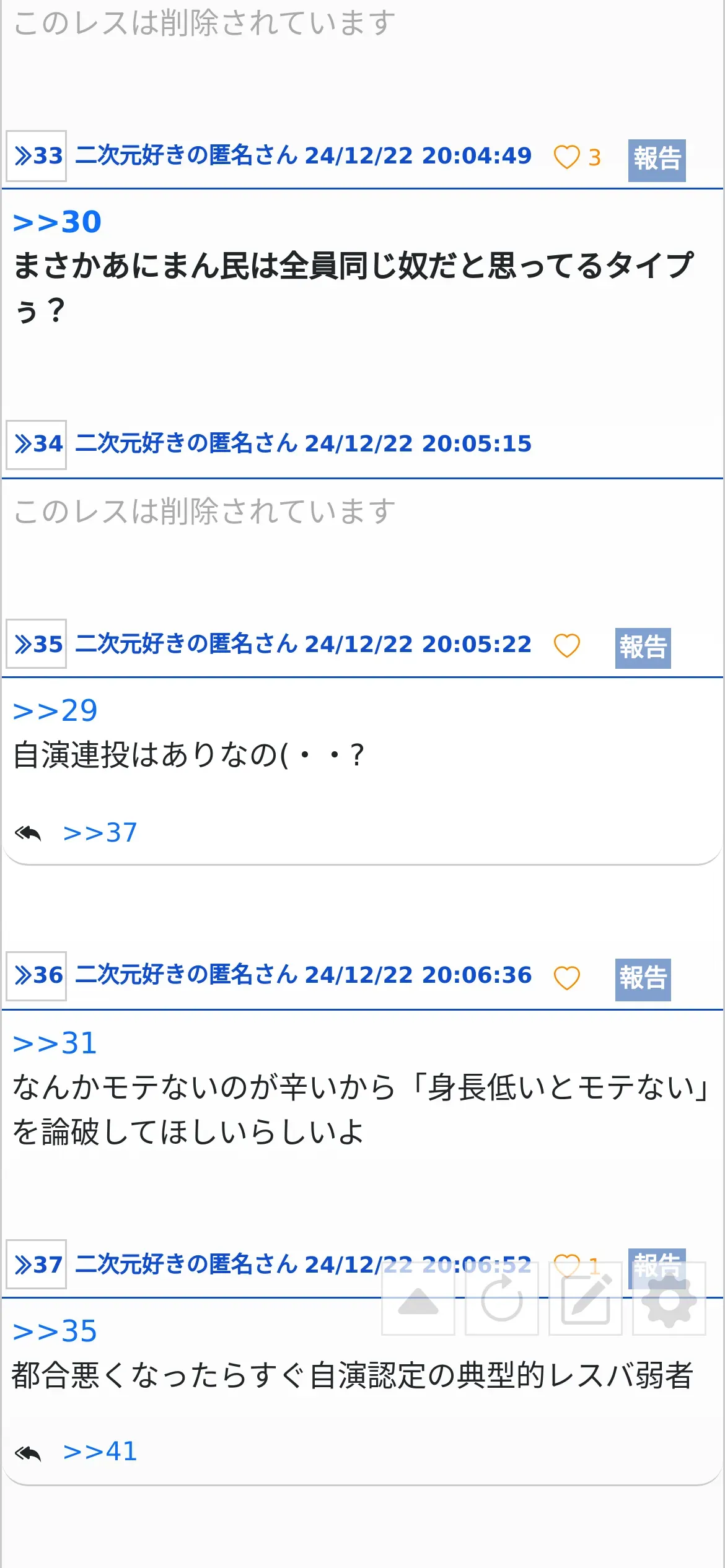
Task: Reload the thread with the refresh button
Action: [502, 1299]
